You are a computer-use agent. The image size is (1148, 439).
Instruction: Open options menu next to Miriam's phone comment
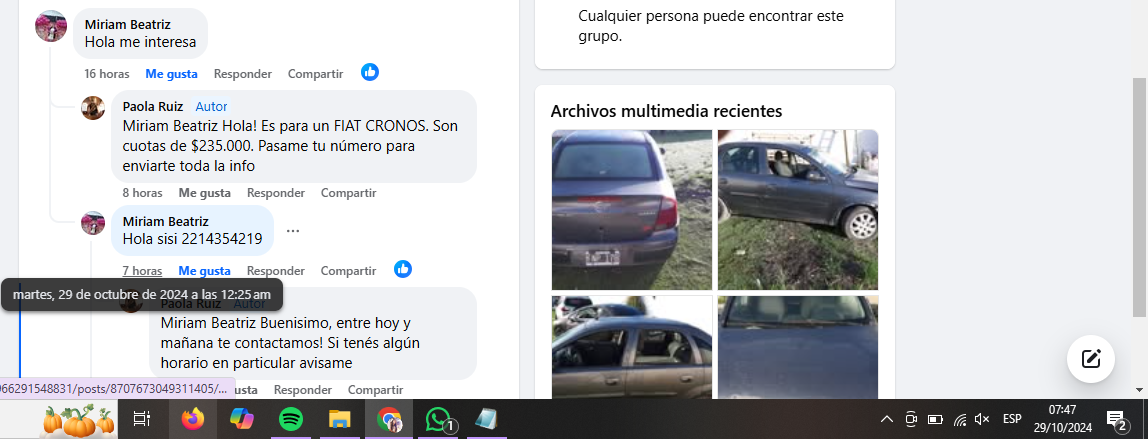(x=293, y=231)
